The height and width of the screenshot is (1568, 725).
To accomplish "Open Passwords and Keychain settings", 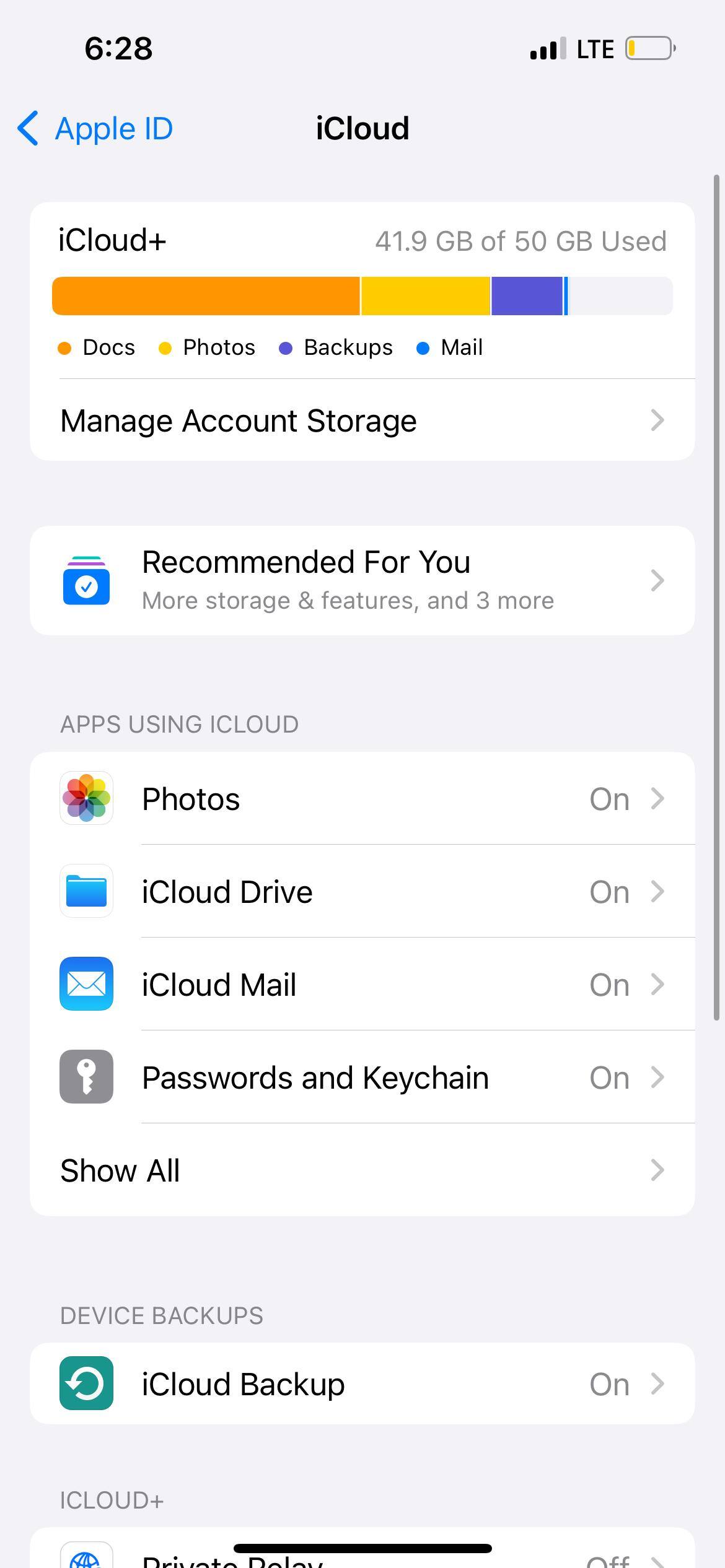I will 362,1078.
